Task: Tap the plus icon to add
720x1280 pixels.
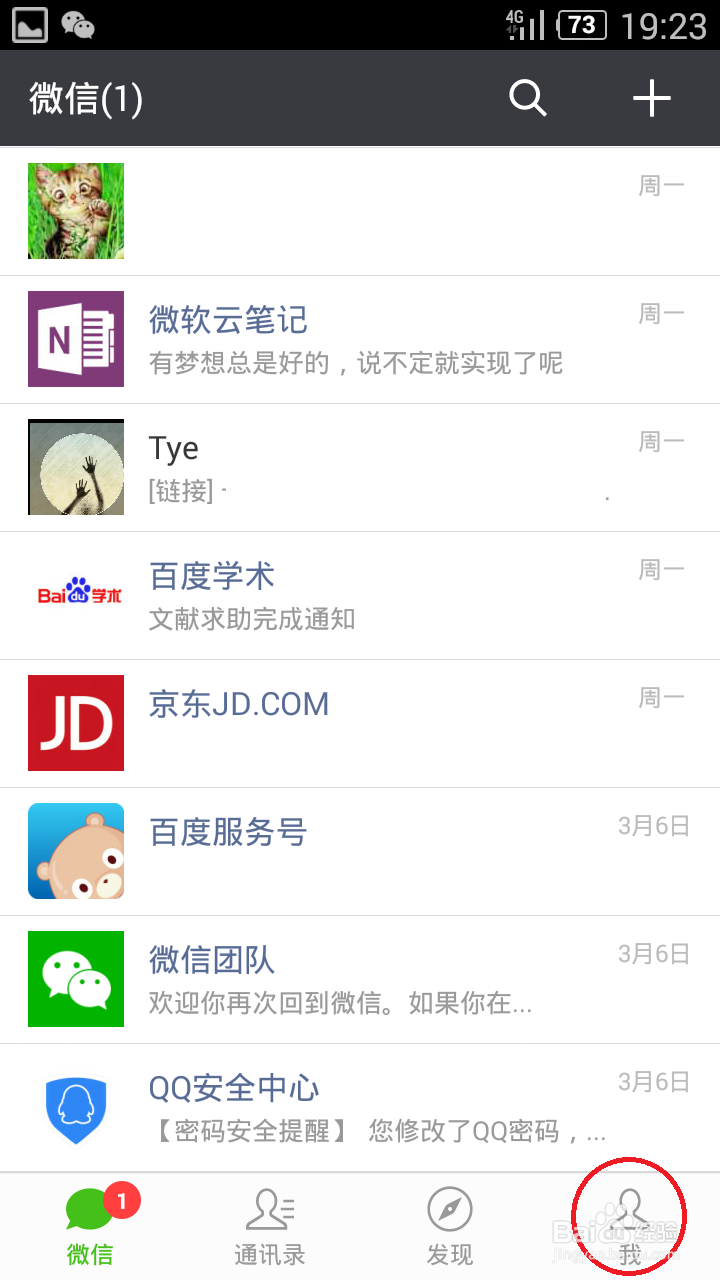Action: tap(651, 98)
